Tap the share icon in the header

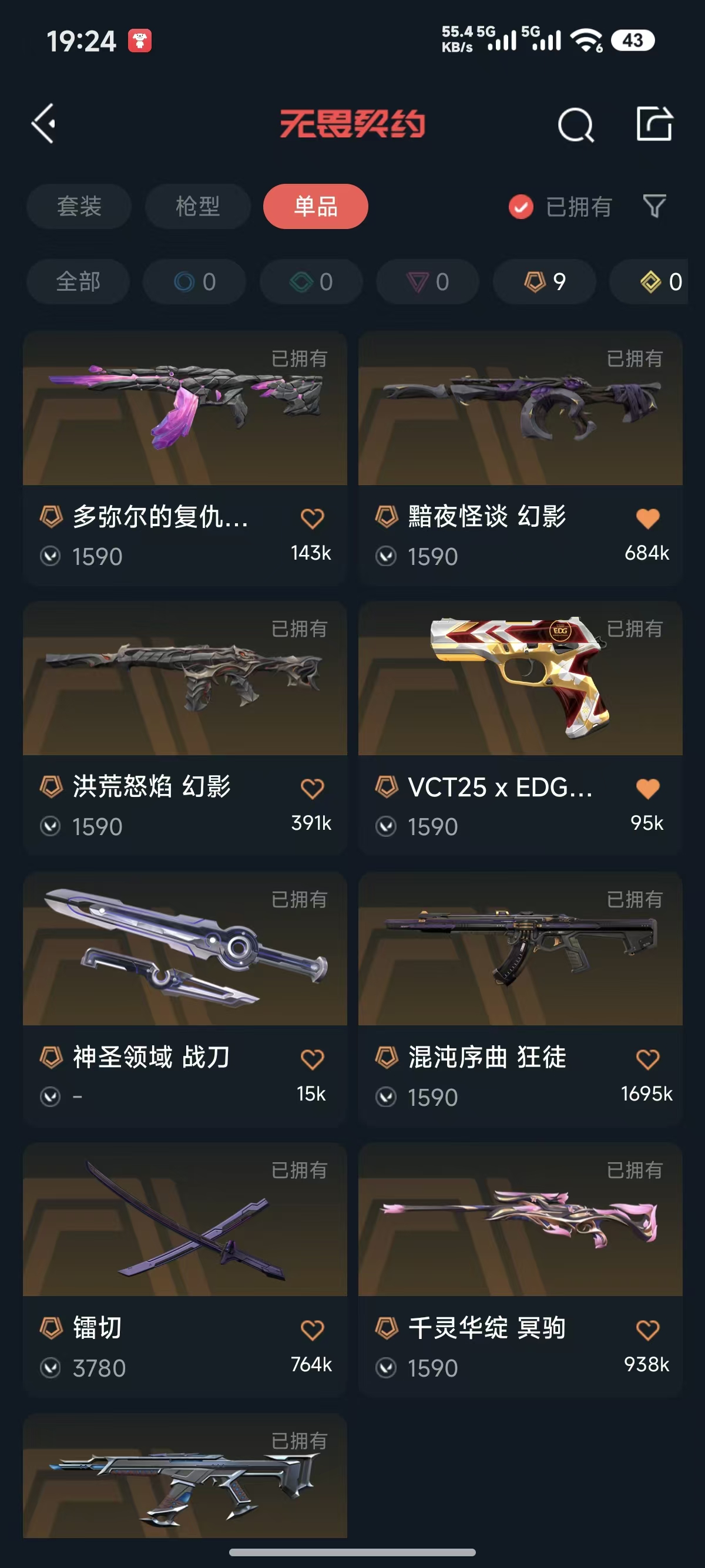[x=654, y=123]
